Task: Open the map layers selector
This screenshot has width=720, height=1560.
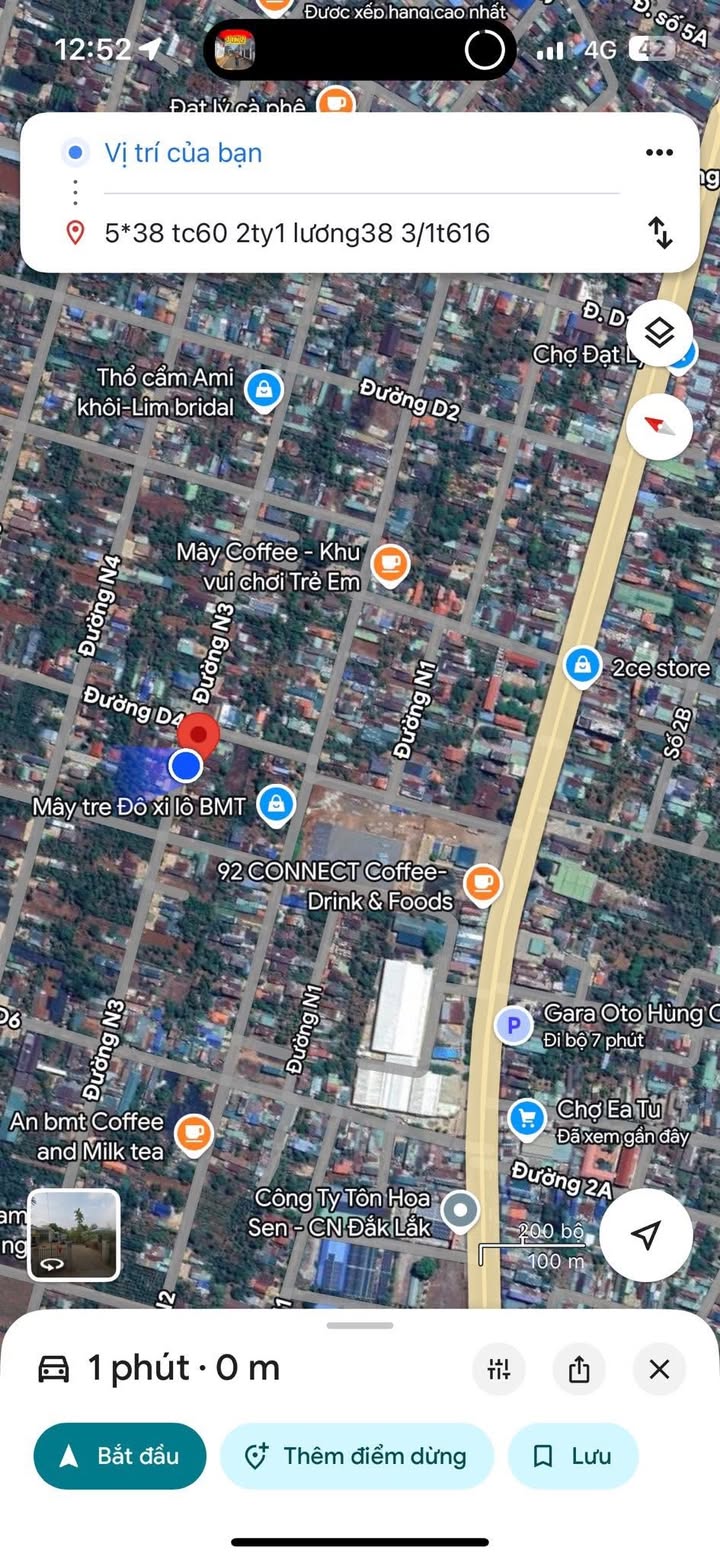Action: click(x=659, y=333)
